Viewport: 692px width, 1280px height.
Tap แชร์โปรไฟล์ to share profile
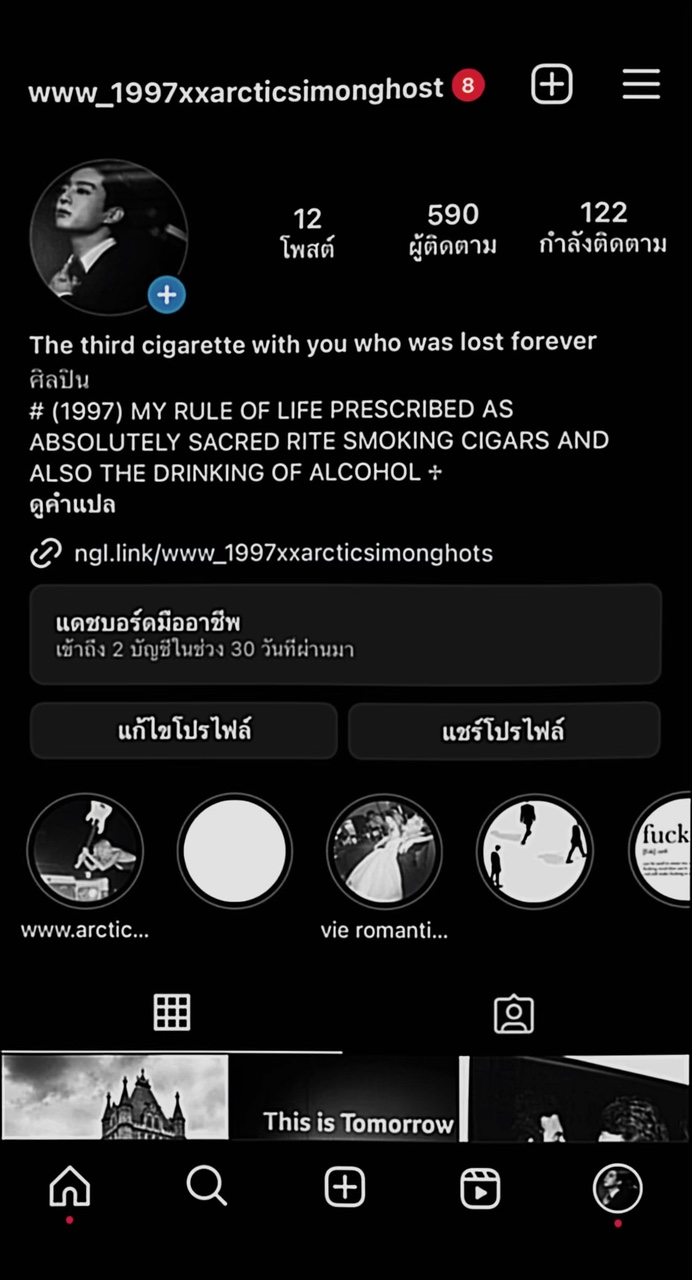[x=504, y=730]
